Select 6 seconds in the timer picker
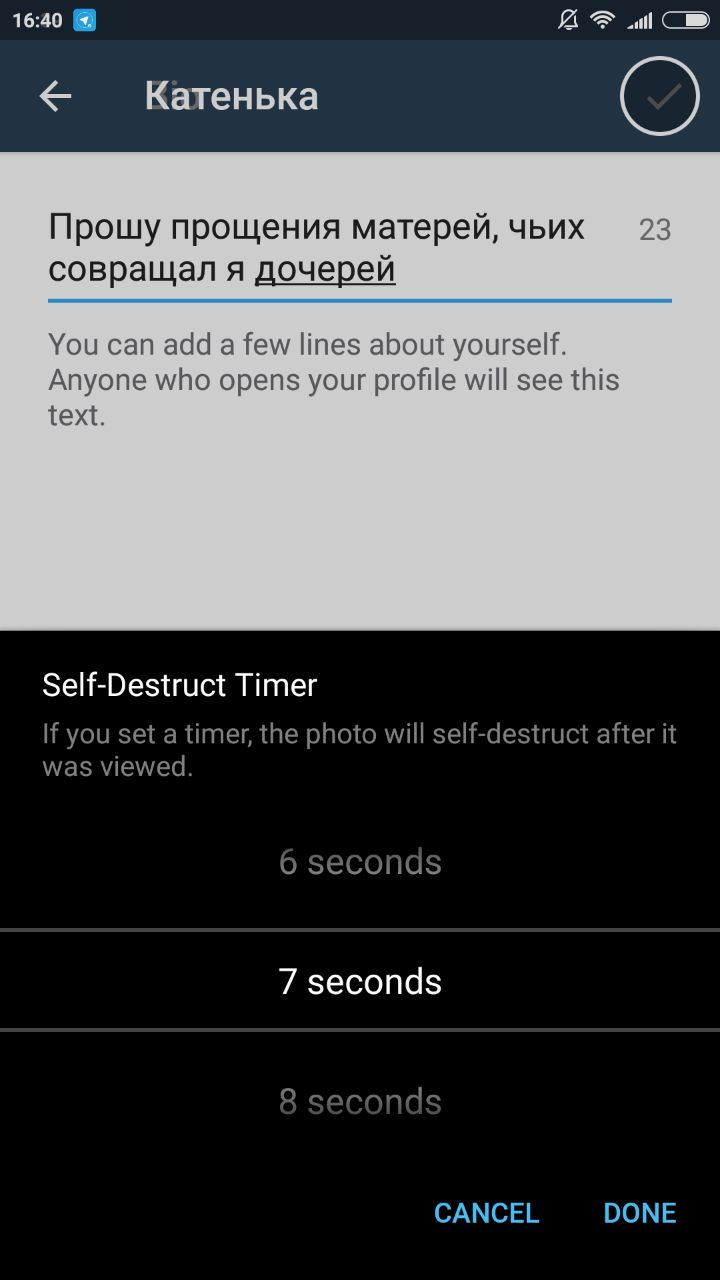 point(360,862)
